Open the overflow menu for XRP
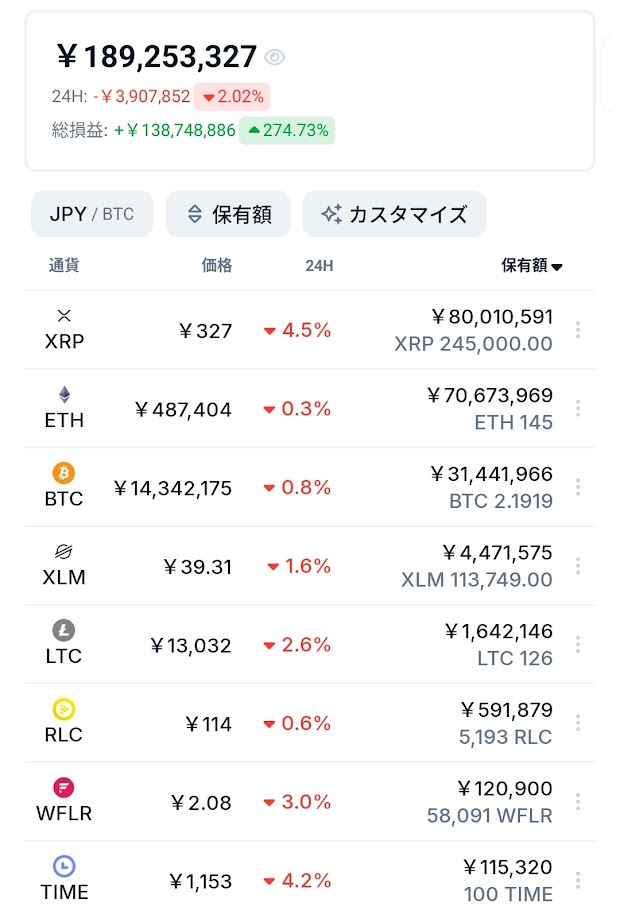The height and width of the screenshot is (911, 620). point(577,330)
